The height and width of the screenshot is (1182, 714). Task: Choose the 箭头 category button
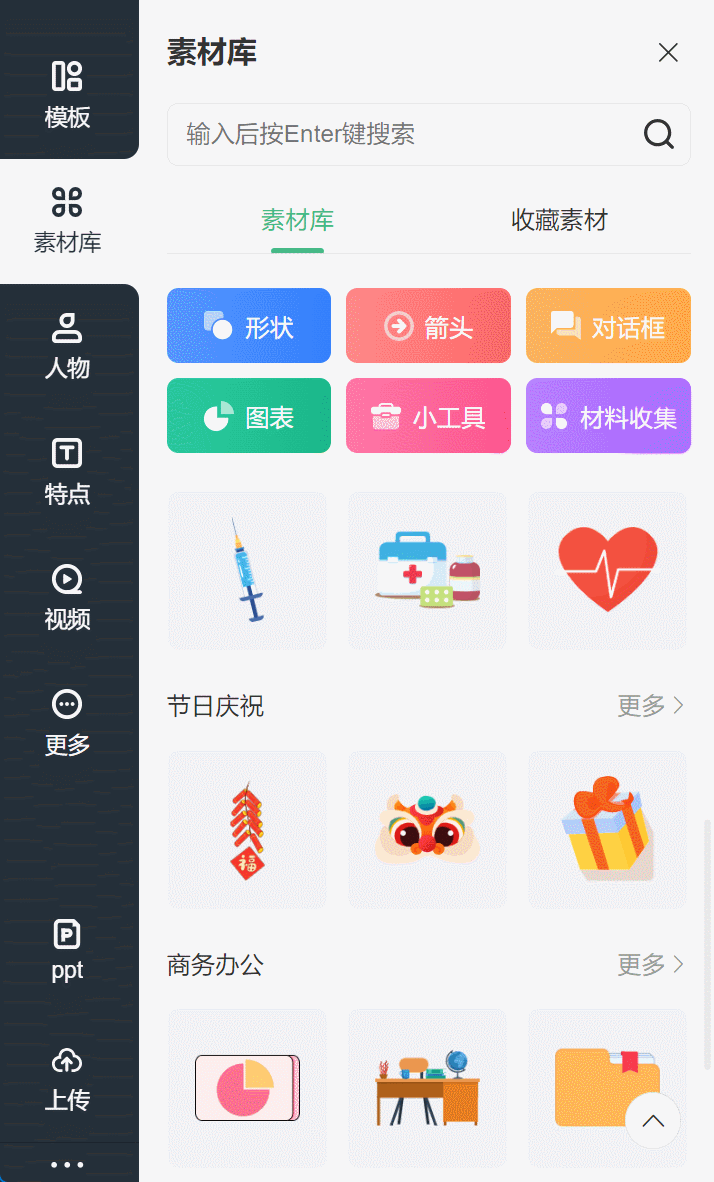tap(428, 326)
